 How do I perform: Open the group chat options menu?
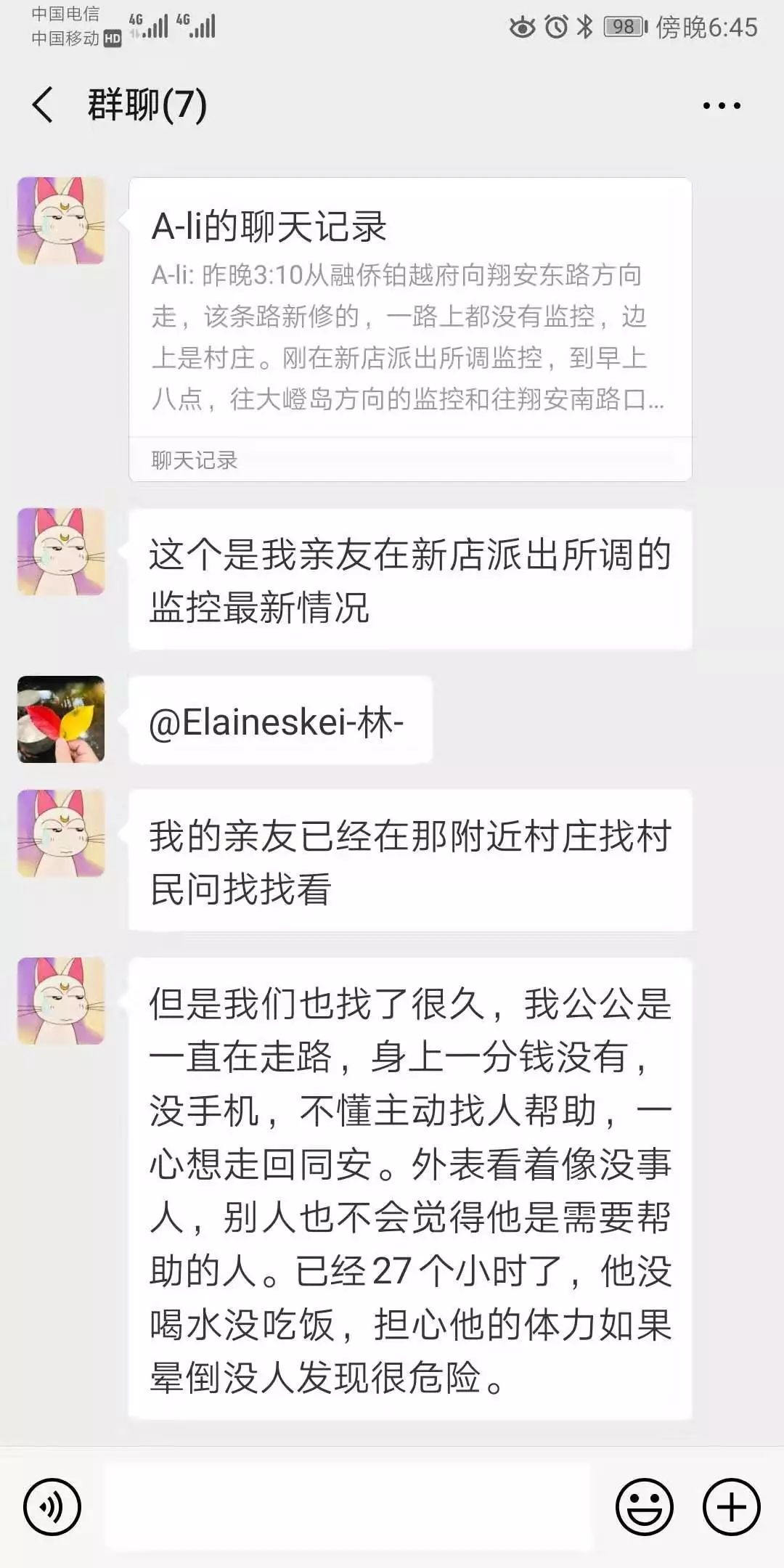pos(722,106)
